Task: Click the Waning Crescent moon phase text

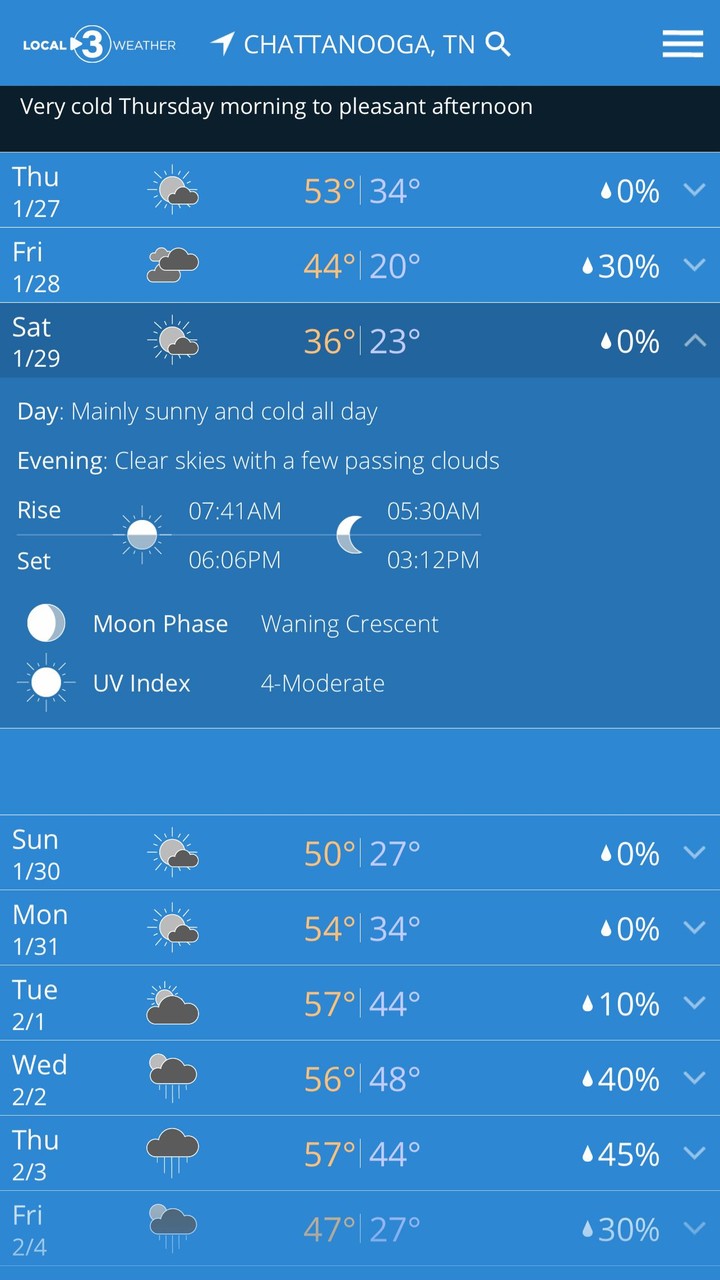Action: 349,623
